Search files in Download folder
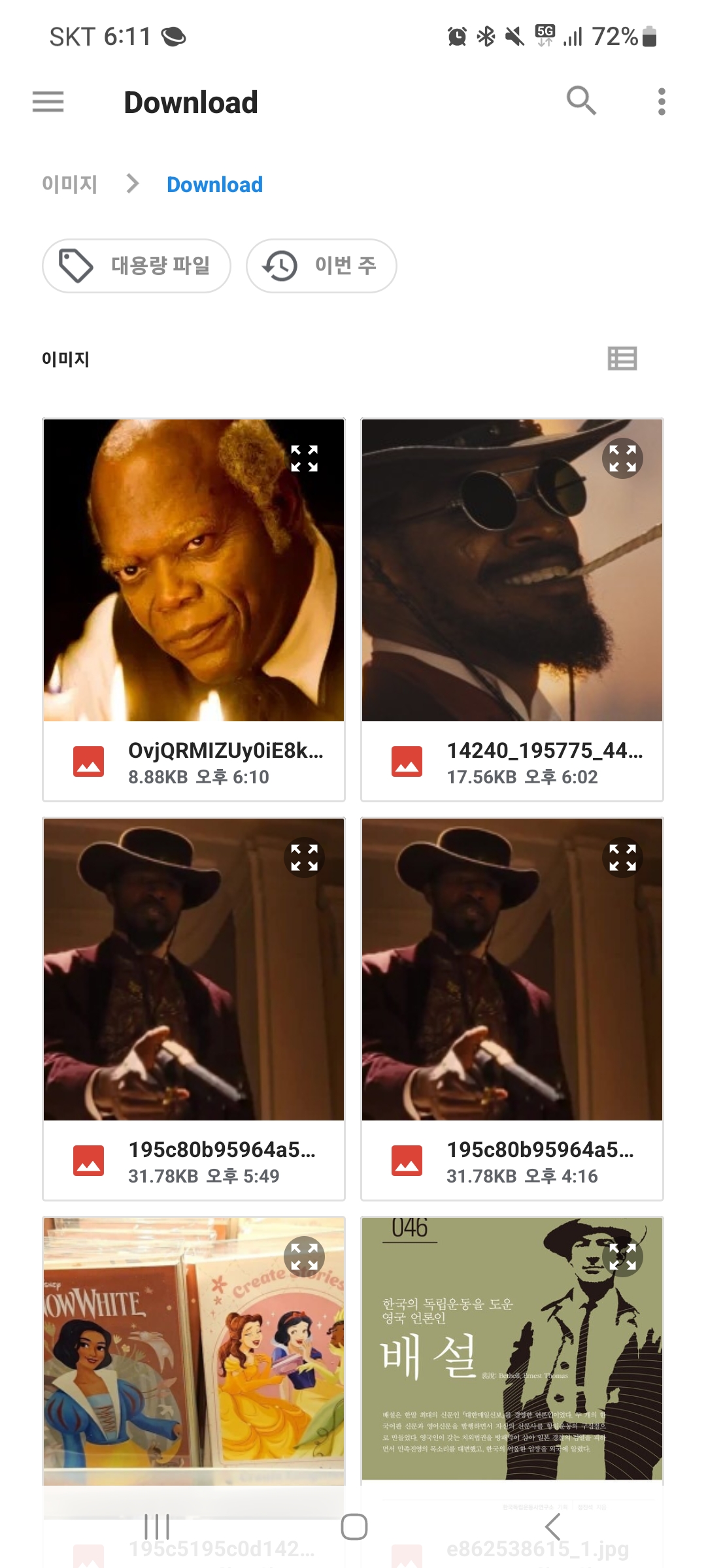The height and width of the screenshot is (1568, 706). tap(581, 101)
